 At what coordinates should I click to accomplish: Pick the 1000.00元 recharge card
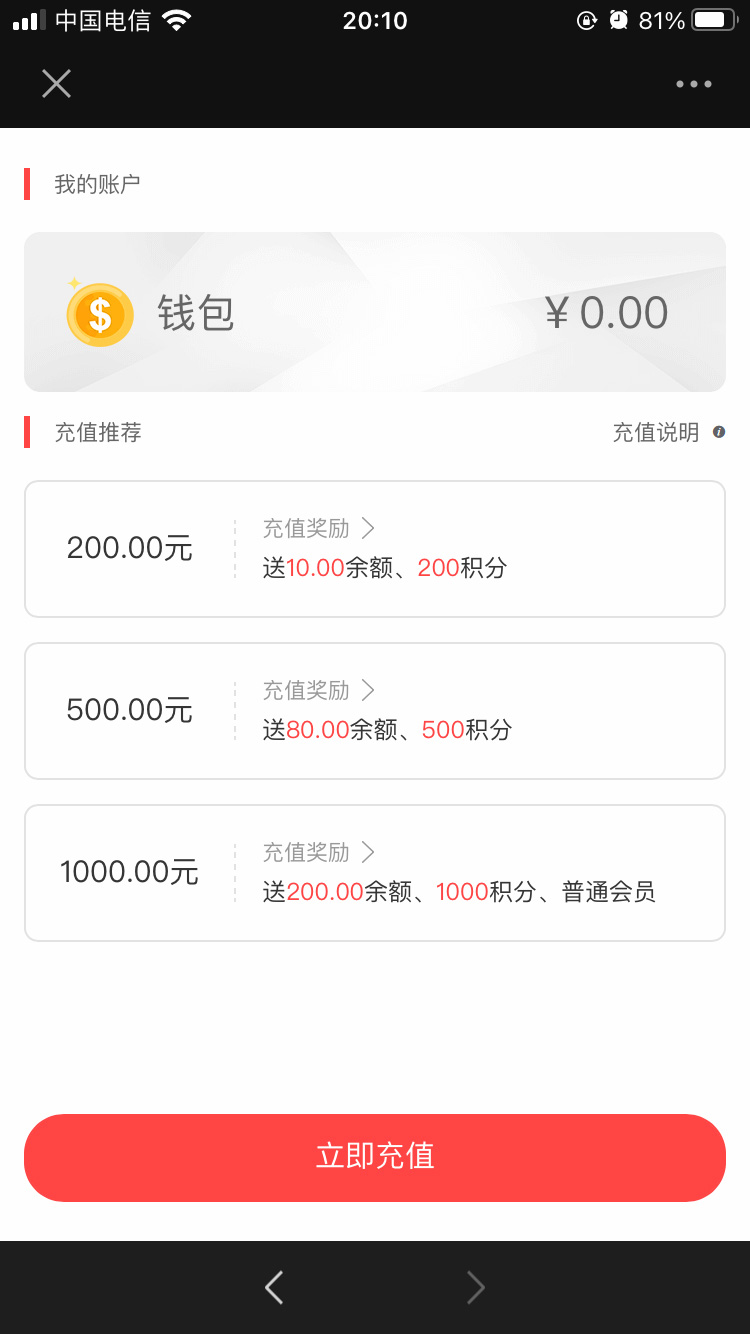click(375, 873)
